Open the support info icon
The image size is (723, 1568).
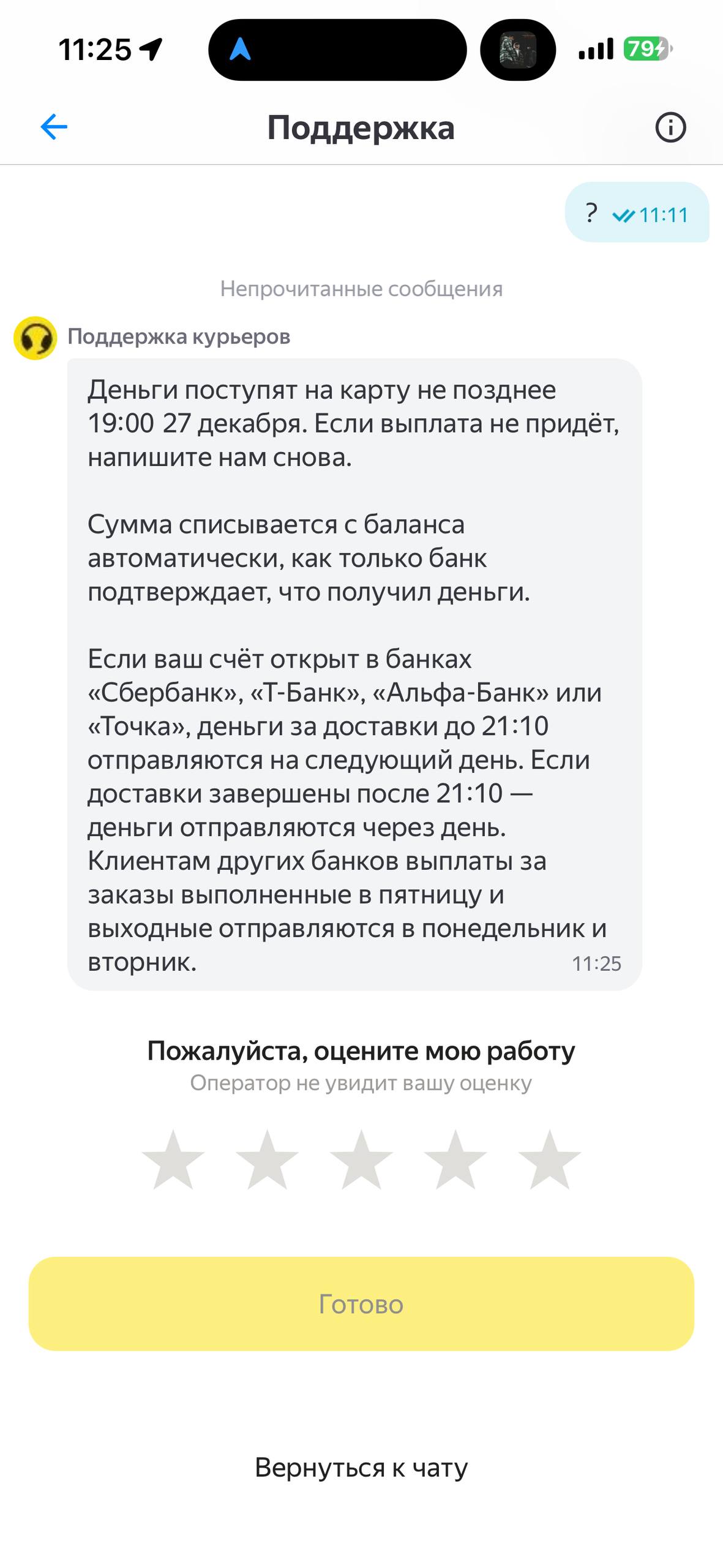click(670, 128)
